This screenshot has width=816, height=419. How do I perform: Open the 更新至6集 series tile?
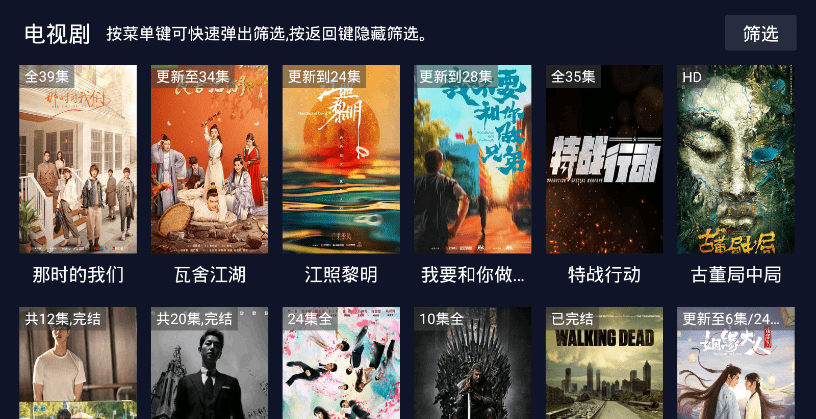pos(735,365)
